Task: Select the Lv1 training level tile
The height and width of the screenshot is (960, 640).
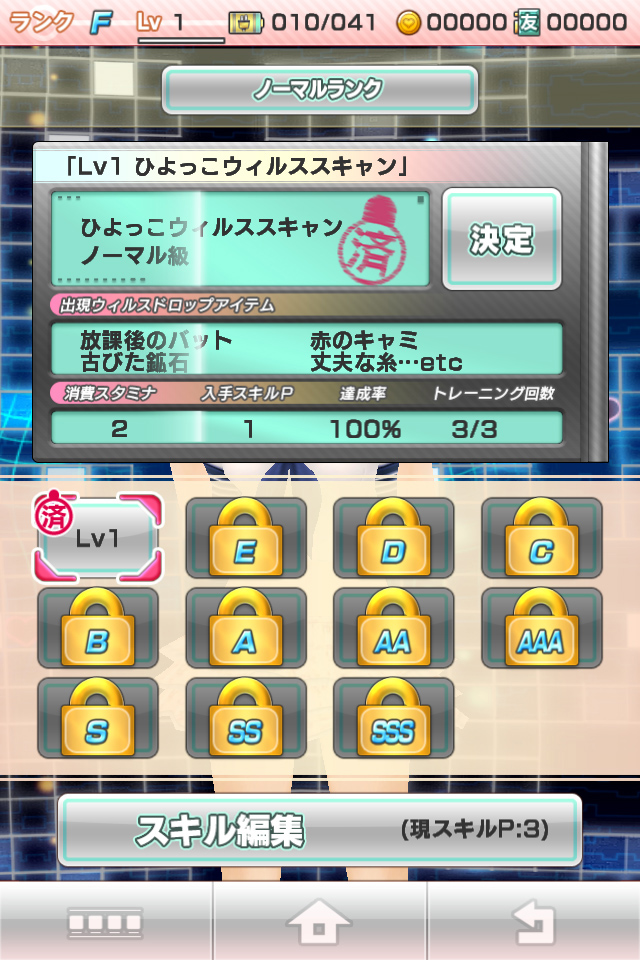Action: [98, 538]
